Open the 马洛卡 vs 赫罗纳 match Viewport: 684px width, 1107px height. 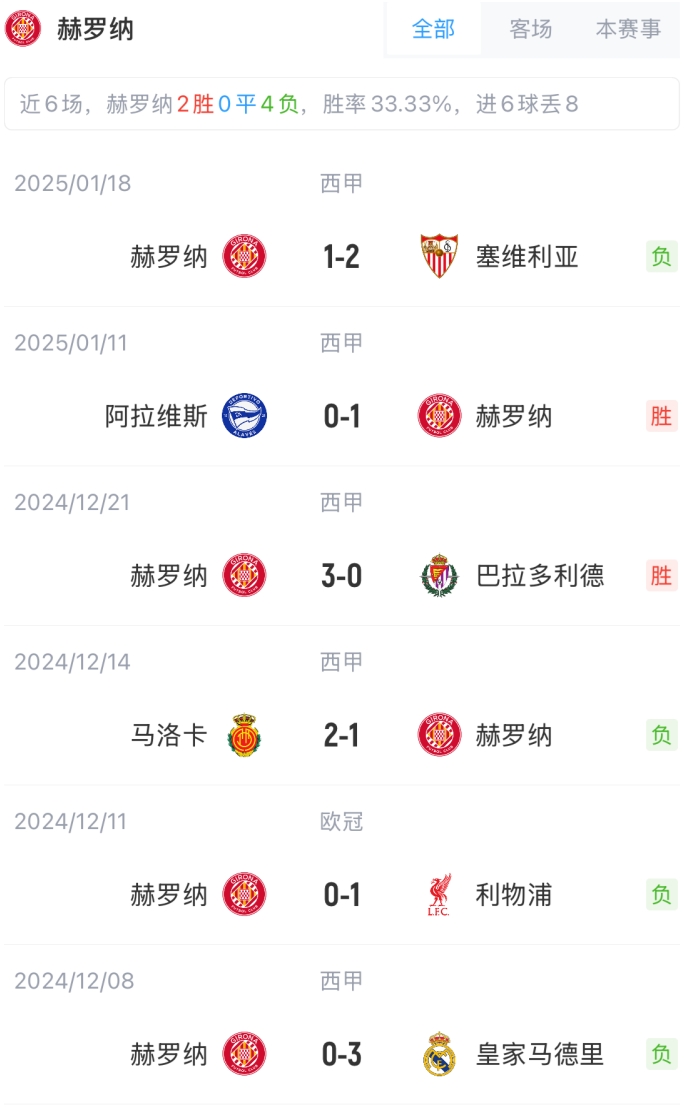[x=342, y=736]
